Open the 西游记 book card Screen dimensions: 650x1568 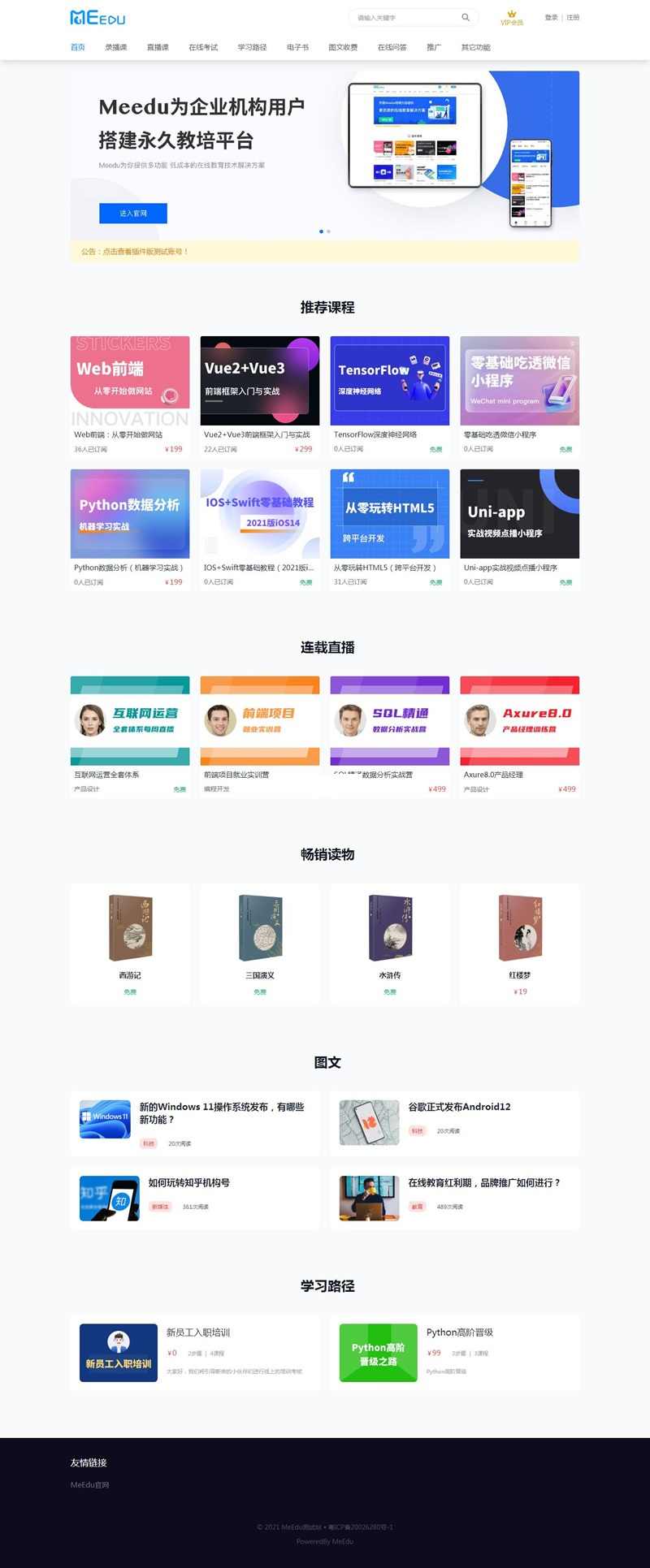tap(130, 944)
